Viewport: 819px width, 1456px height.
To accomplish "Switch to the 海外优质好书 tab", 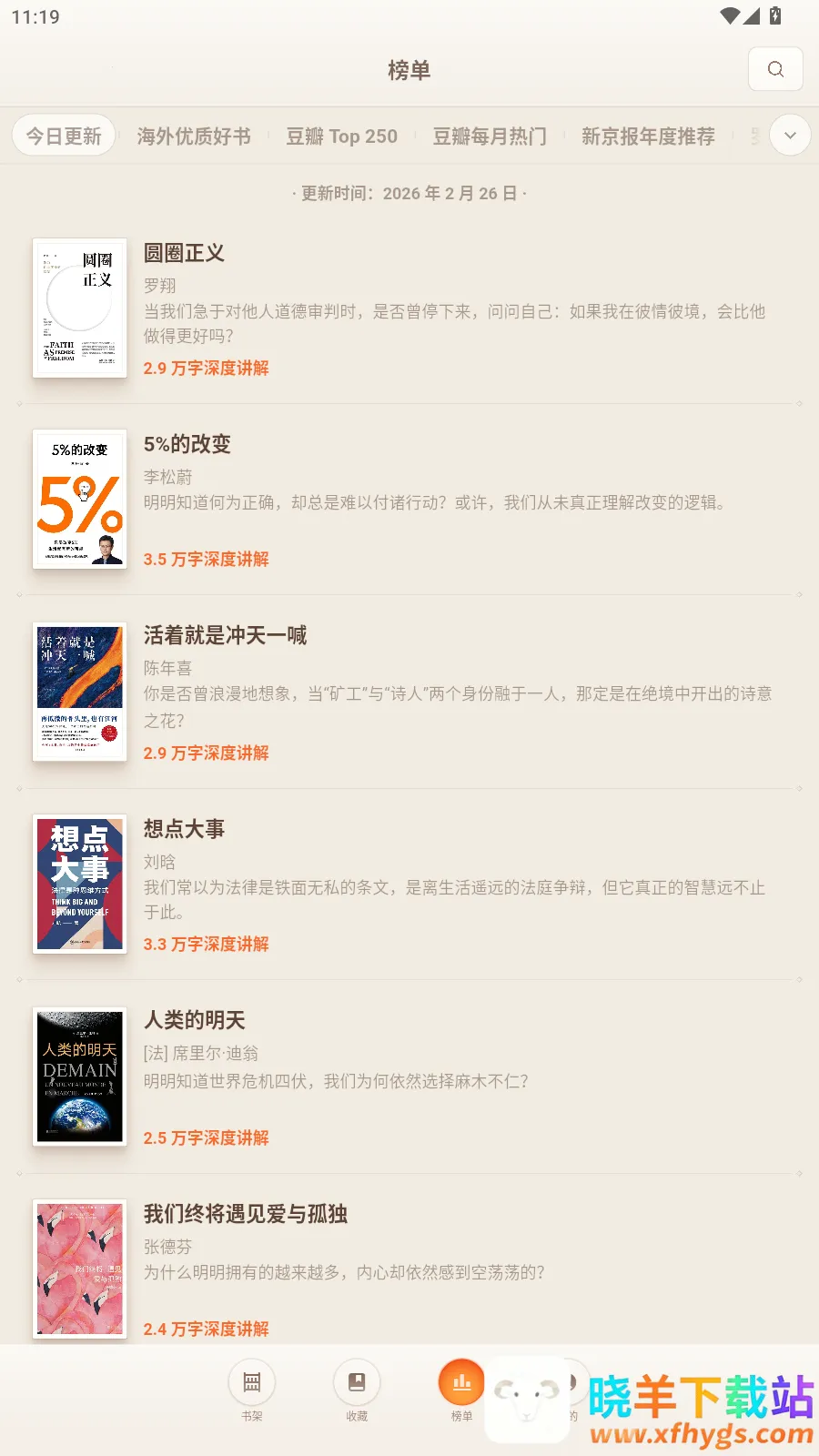I will point(194,136).
